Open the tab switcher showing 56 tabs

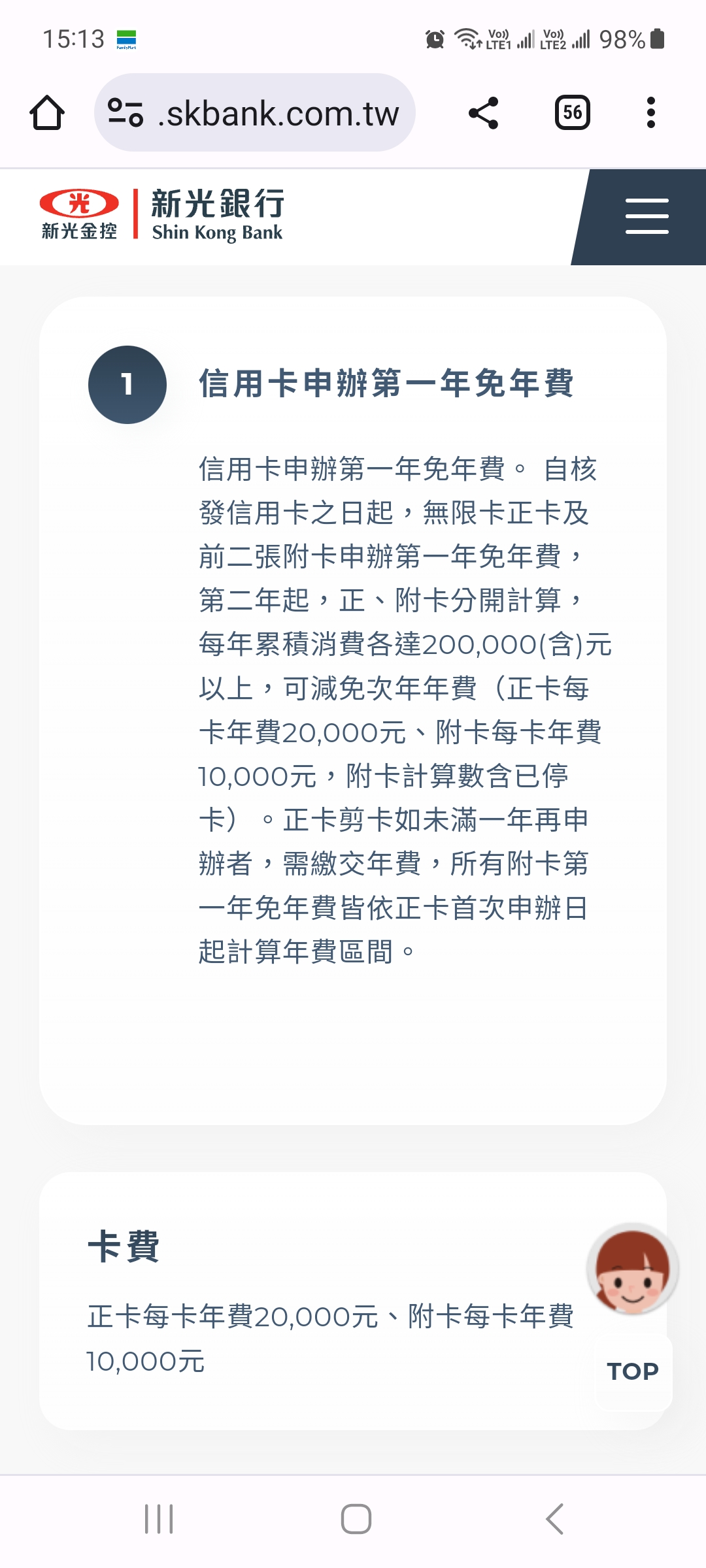(x=573, y=113)
